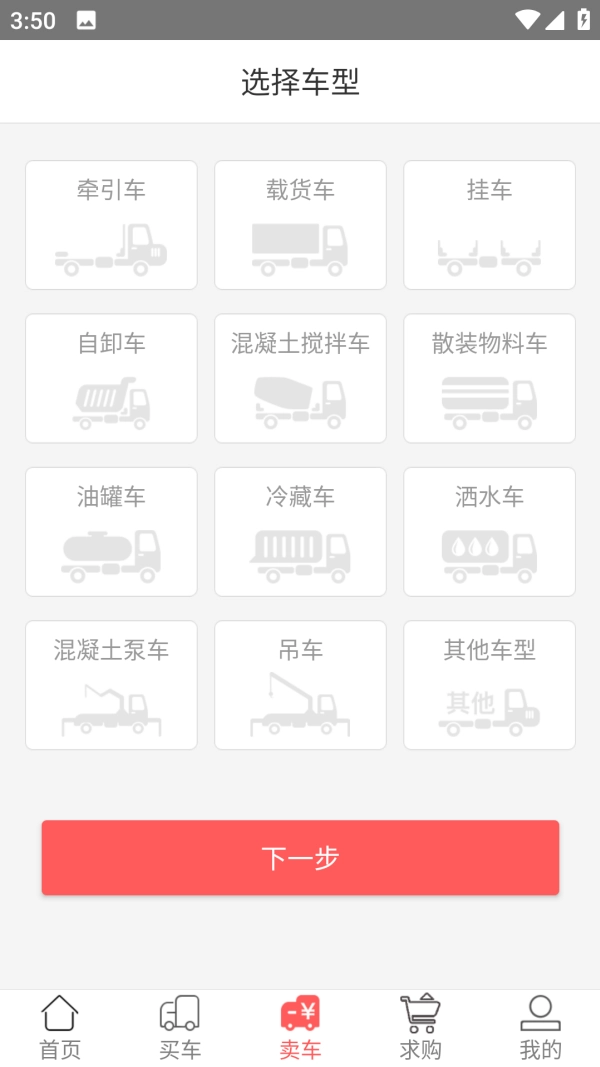Tap the 散装物料车 card
Image resolution: width=600 pixels, height=1067 pixels.
pyautogui.click(x=489, y=378)
